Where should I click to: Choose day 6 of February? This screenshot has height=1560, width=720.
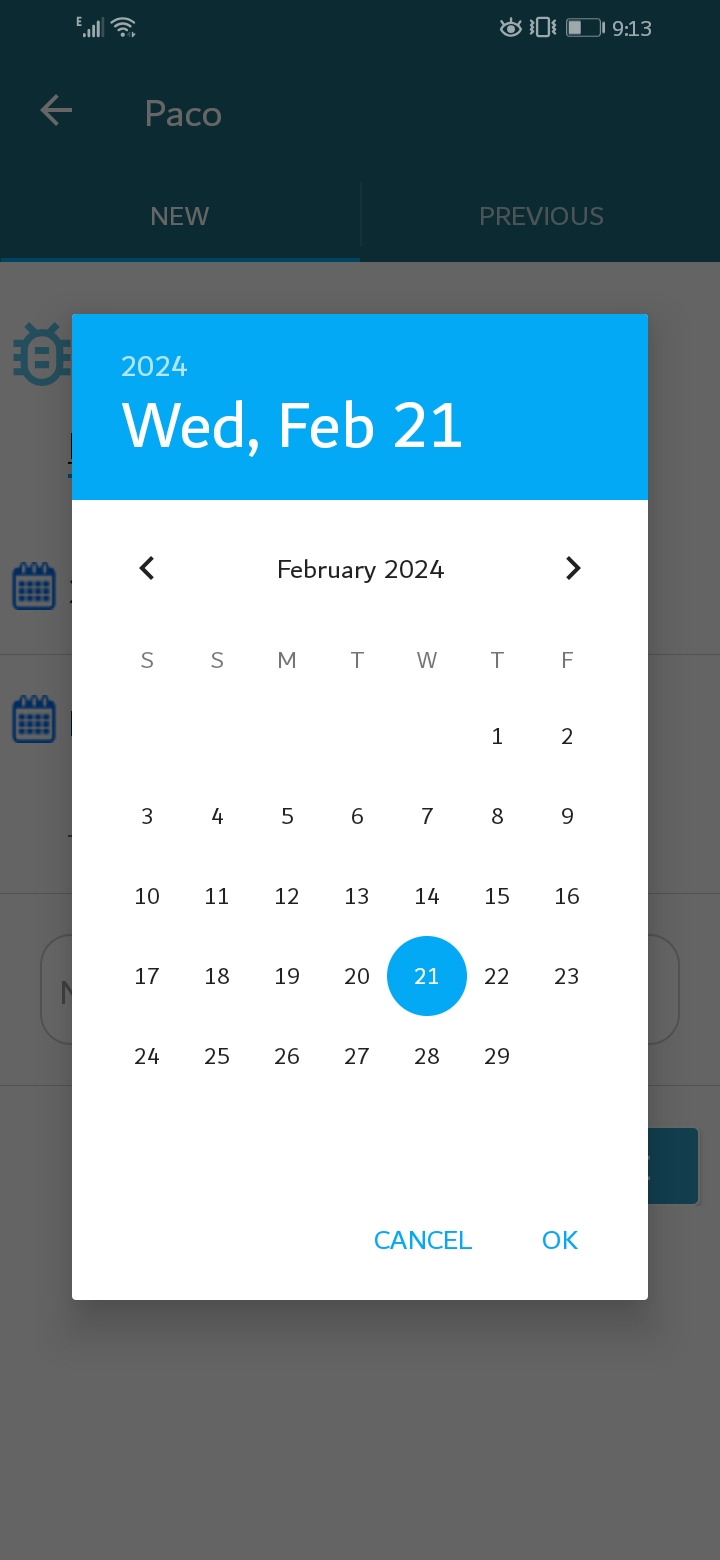[357, 817]
